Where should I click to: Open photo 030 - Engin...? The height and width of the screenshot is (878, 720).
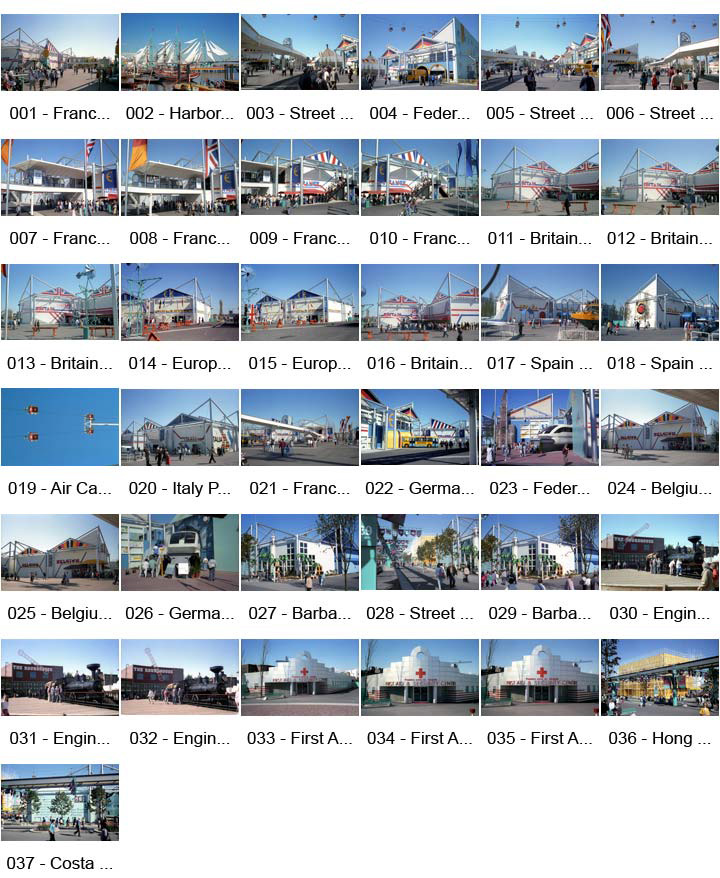(660, 552)
